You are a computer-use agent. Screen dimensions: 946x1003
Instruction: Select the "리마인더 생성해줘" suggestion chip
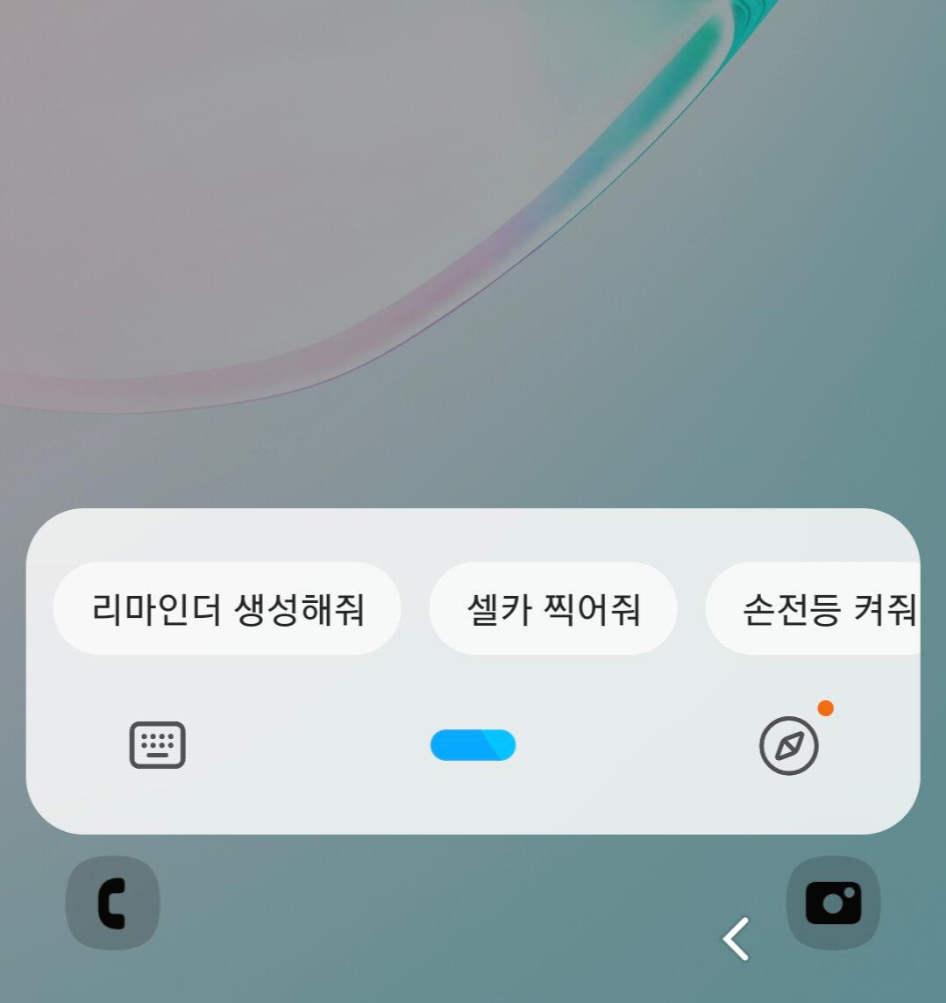coord(227,608)
